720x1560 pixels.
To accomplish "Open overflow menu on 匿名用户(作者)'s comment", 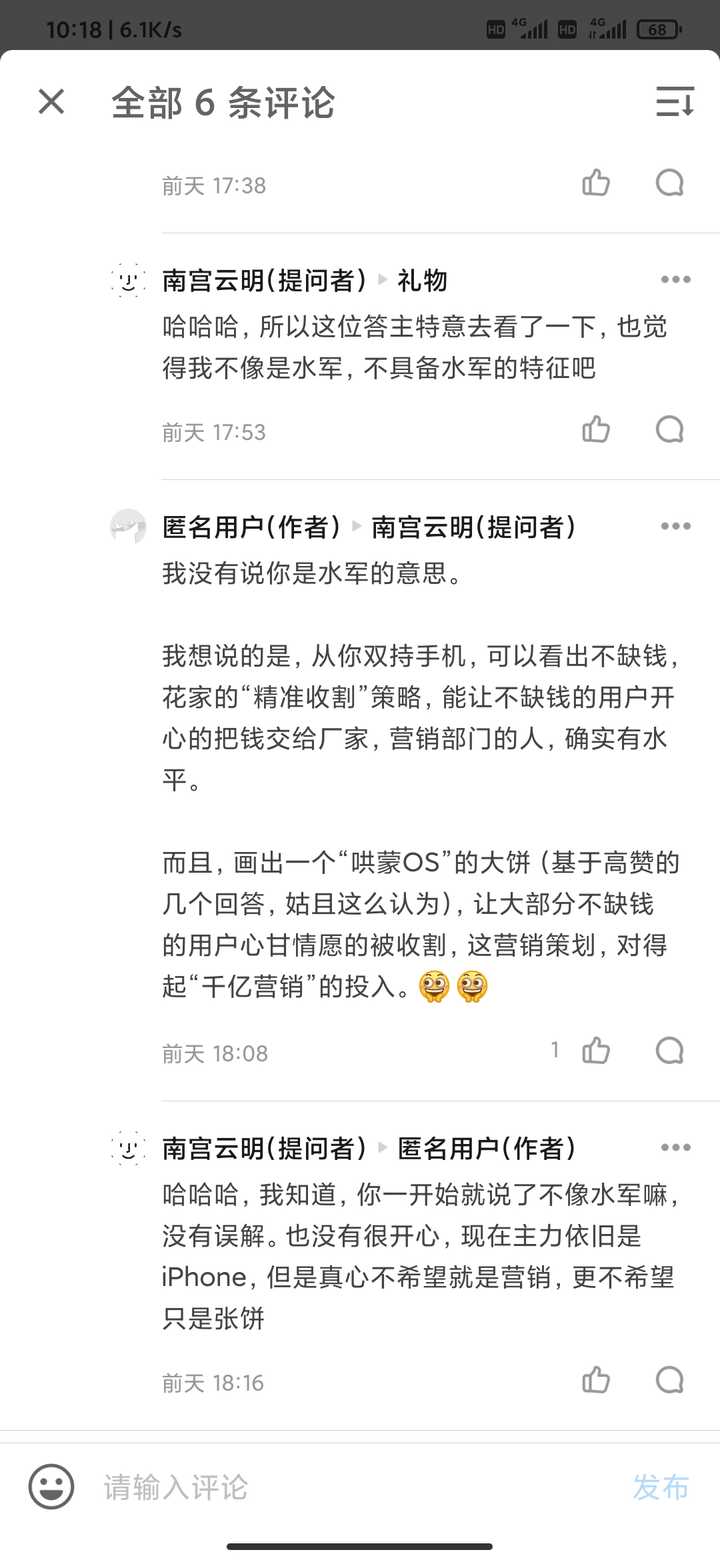I will pyautogui.click(x=676, y=527).
